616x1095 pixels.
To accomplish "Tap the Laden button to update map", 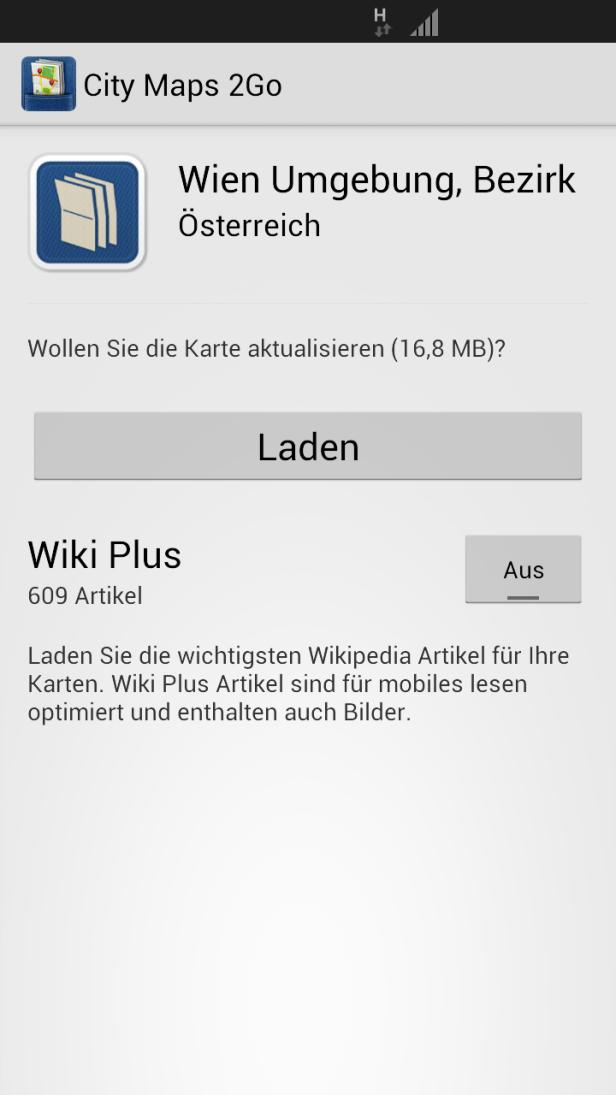I will pyautogui.click(x=308, y=446).
